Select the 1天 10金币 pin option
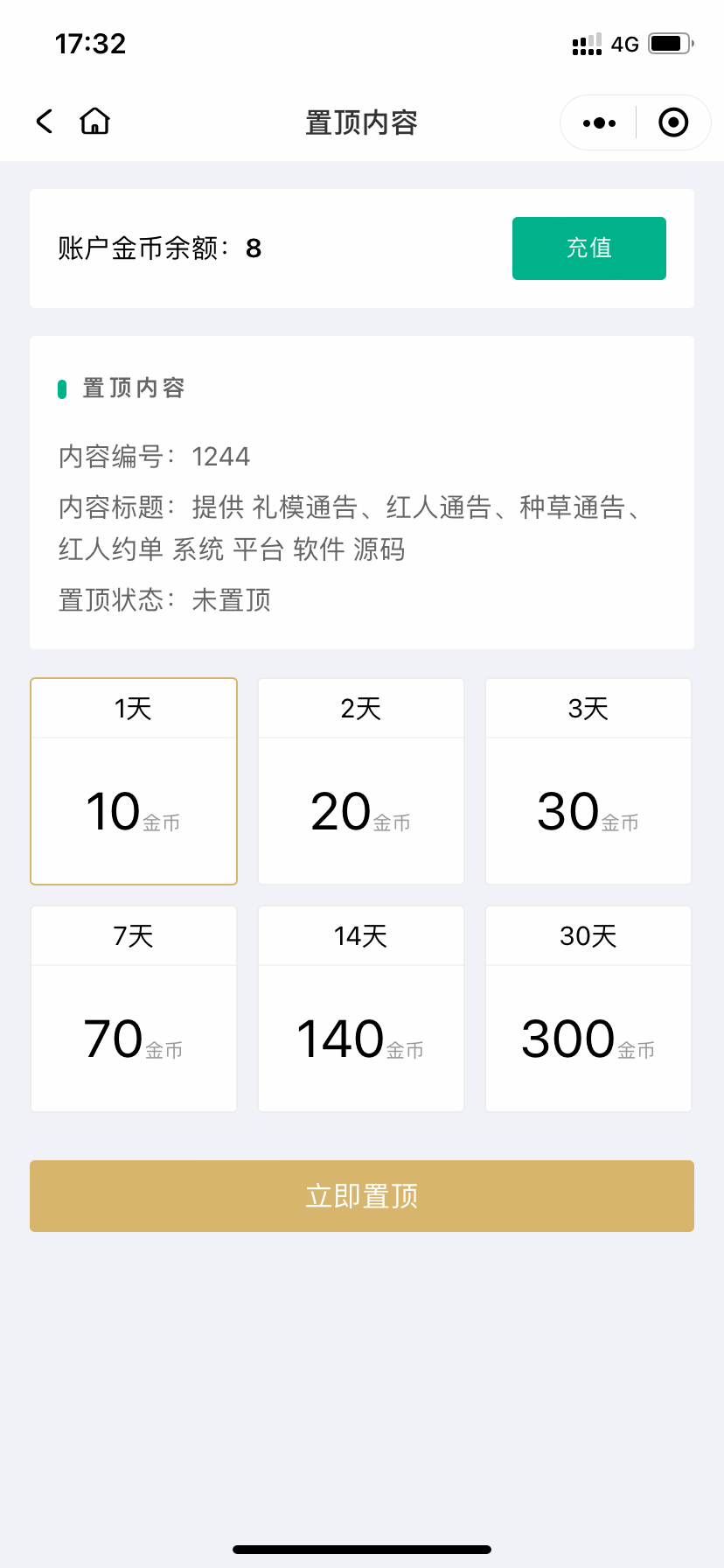Viewport: 724px width, 1568px height. click(133, 780)
